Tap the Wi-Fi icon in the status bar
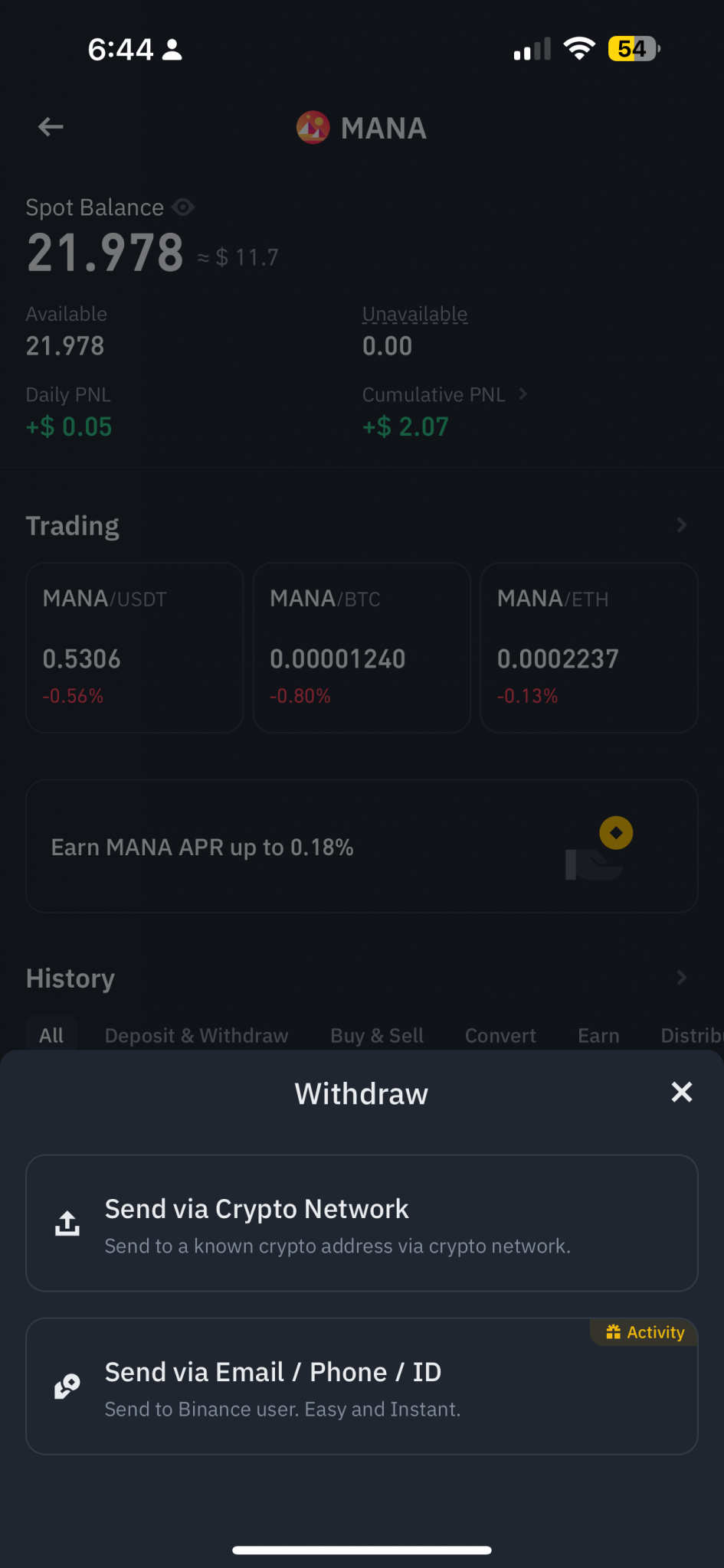This screenshot has width=724, height=1568. point(580,47)
